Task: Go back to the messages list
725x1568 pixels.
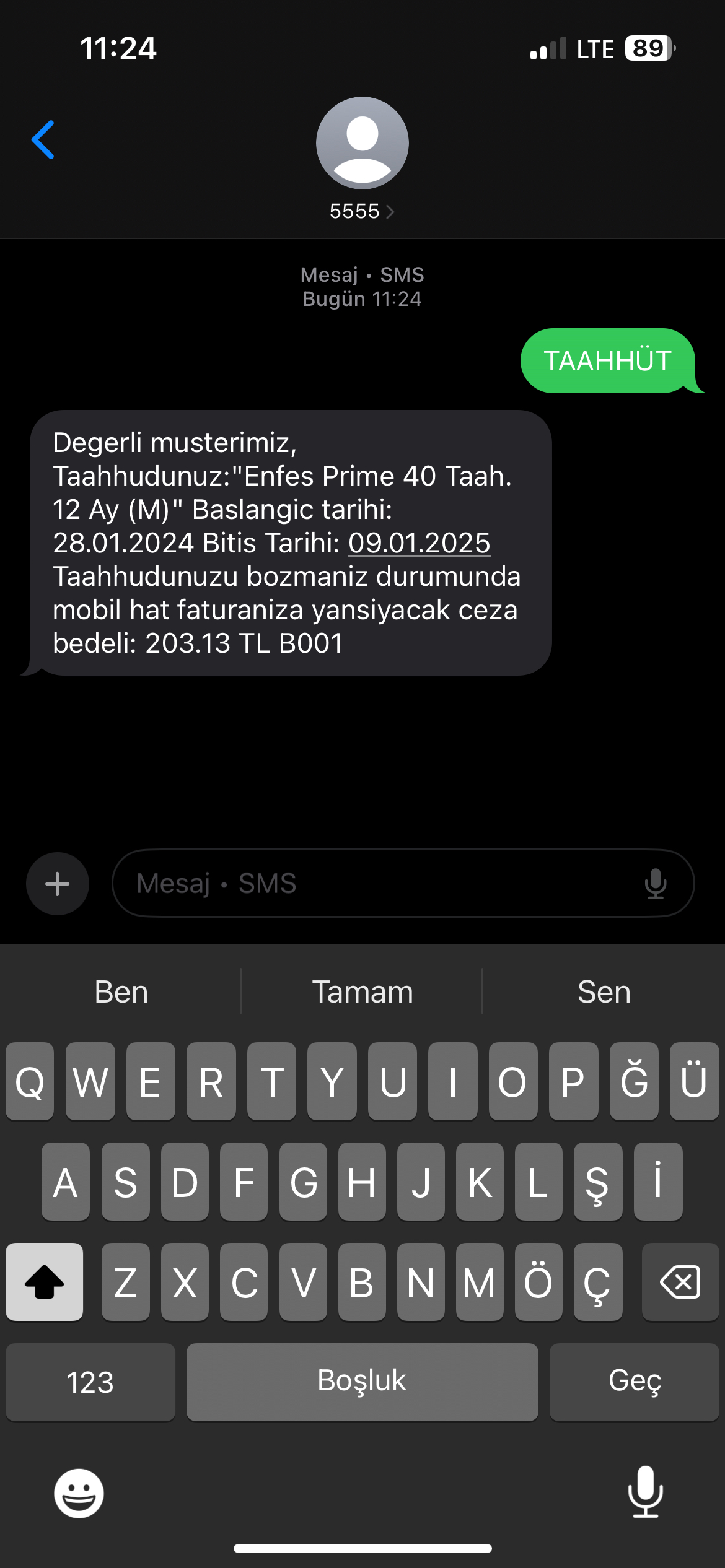Action: tap(43, 140)
